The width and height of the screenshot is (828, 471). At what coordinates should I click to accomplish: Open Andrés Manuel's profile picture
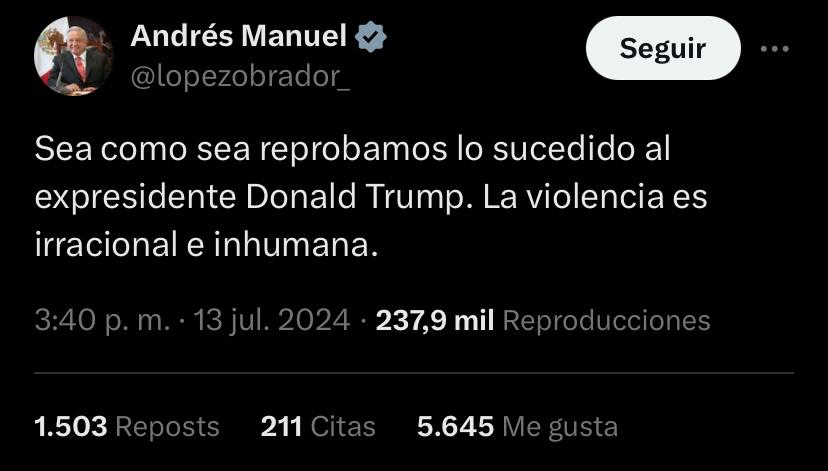(75, 56)
